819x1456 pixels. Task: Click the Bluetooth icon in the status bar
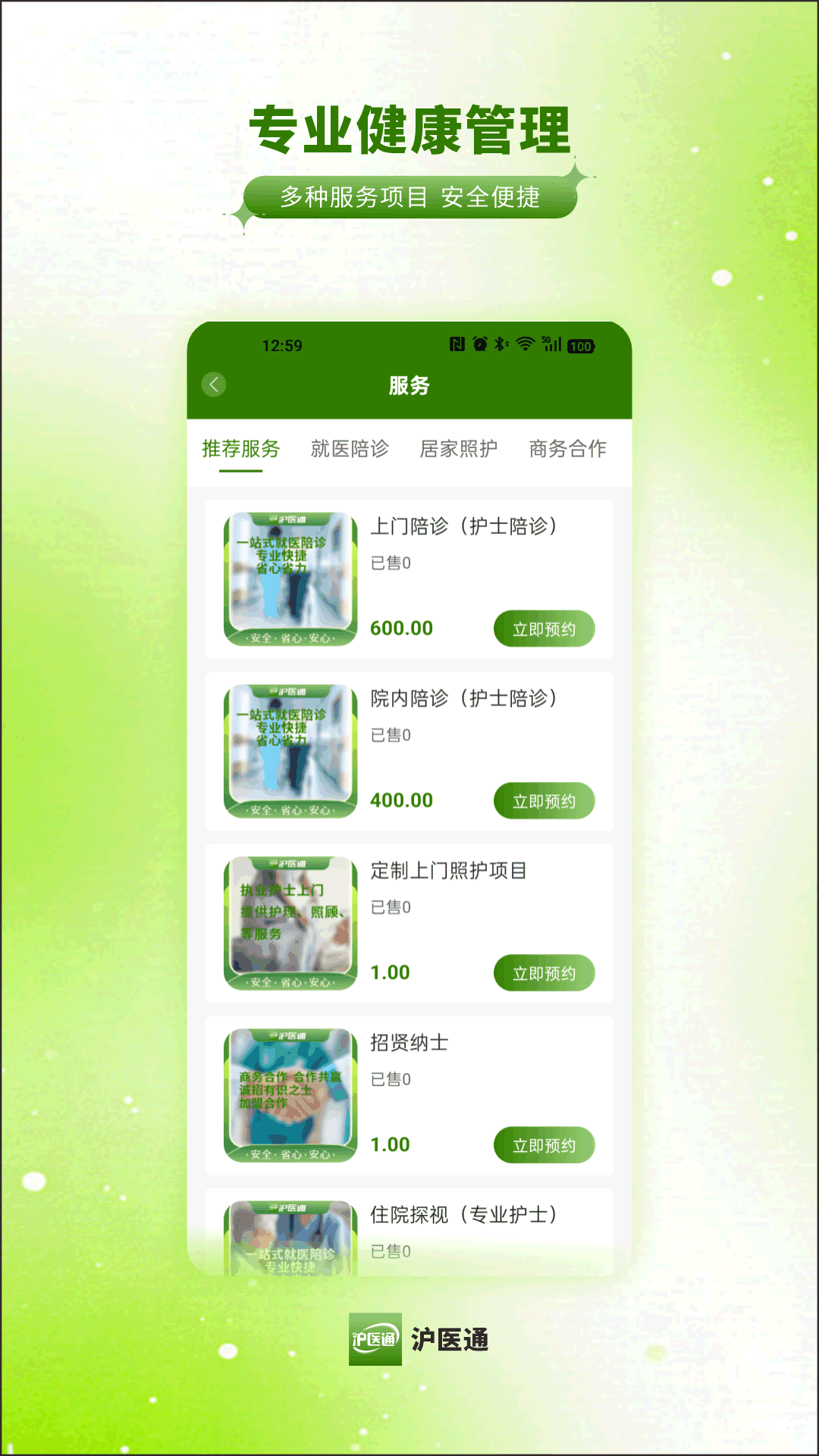499,345
